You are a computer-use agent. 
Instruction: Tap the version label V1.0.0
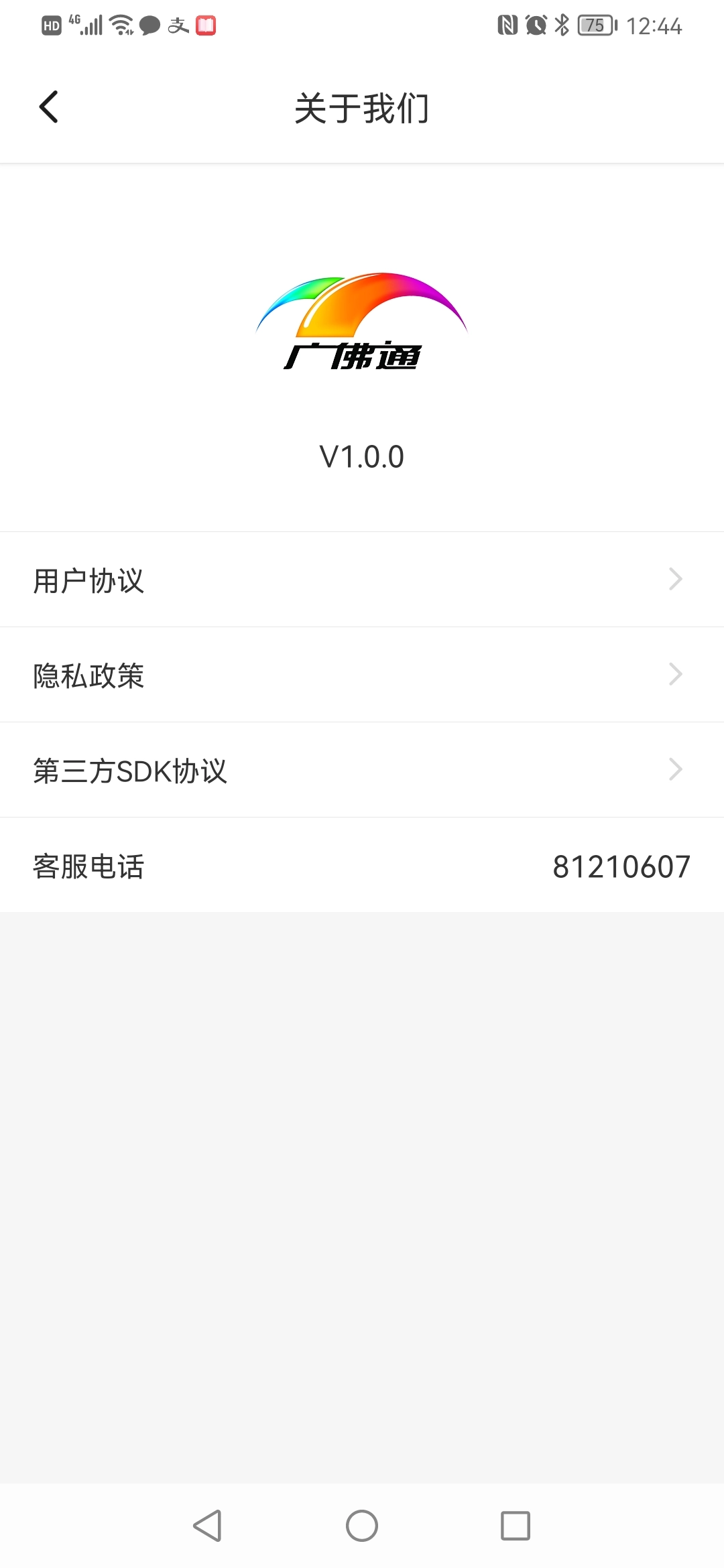(361, 456)
